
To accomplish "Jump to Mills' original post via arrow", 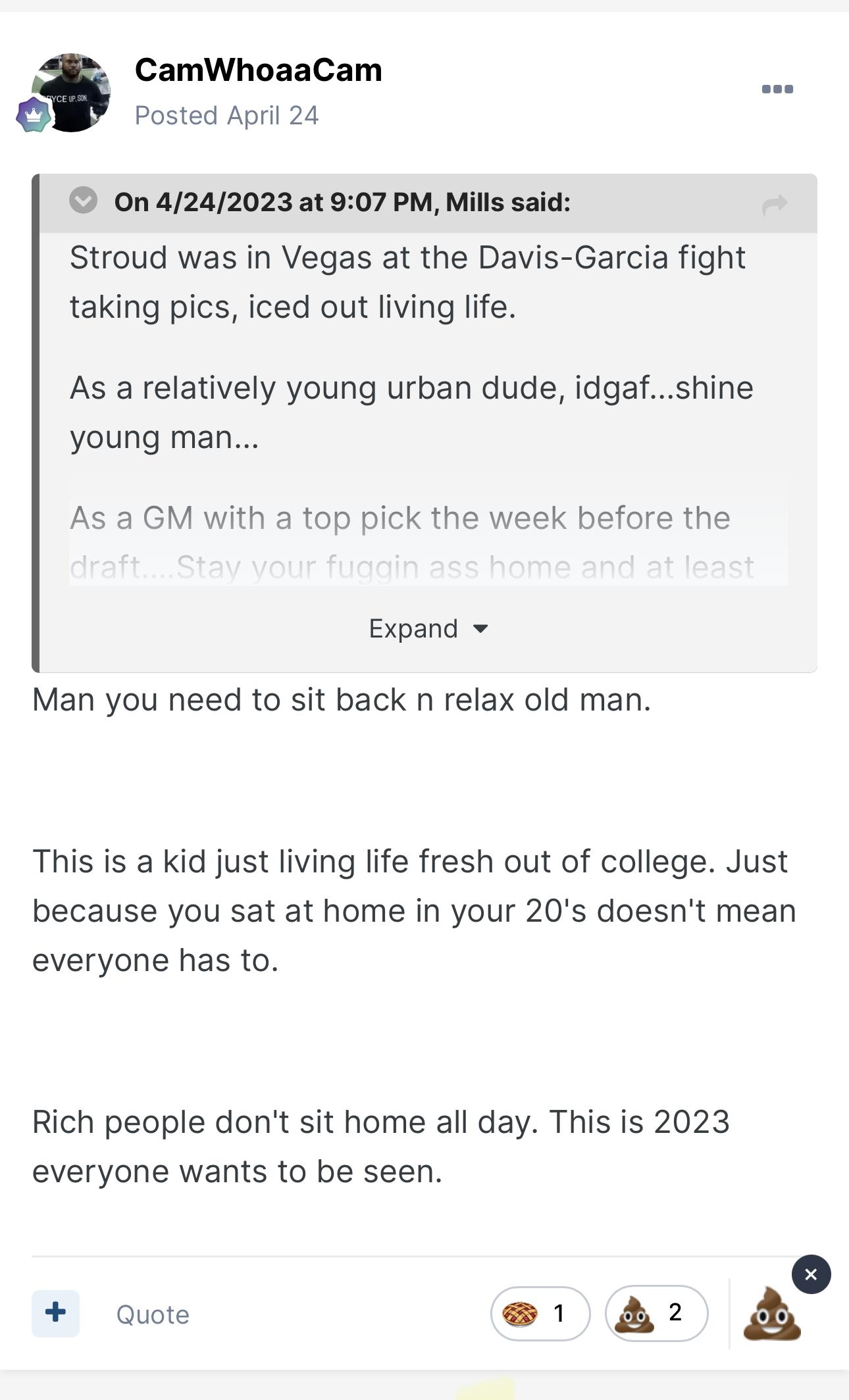I will pyautogui.click(x=775, y=205).
